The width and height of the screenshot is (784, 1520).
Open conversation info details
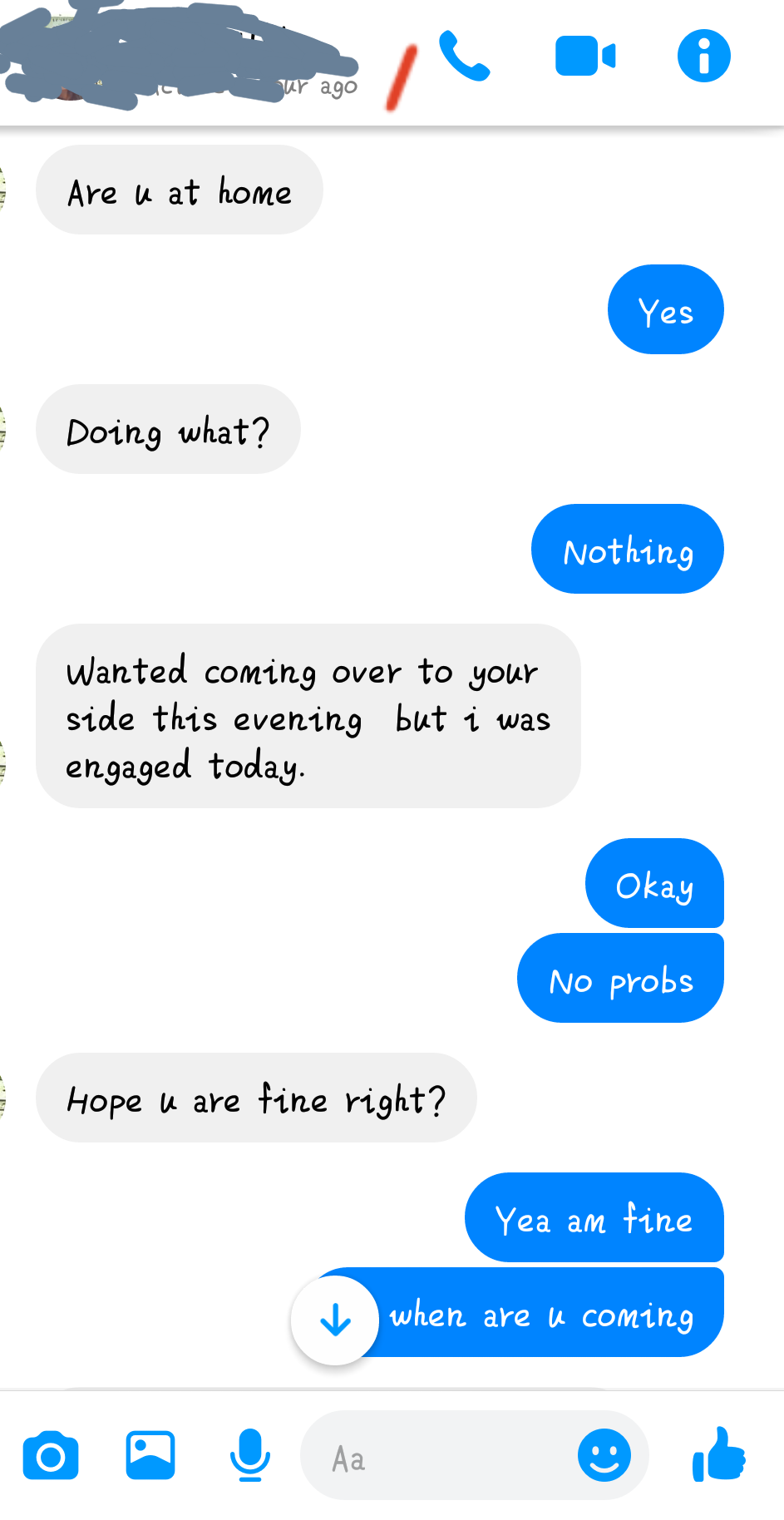click(x=703, y=56)
